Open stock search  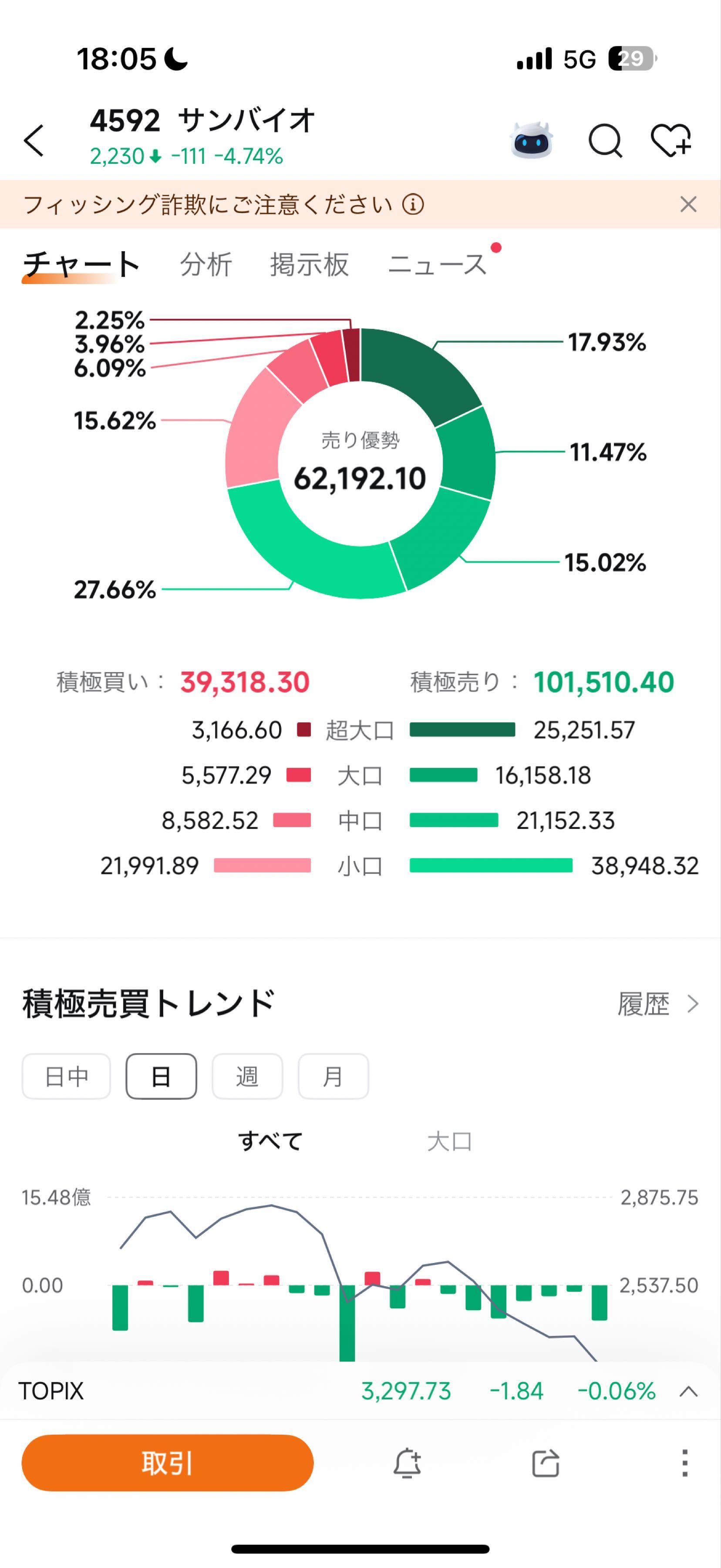pyautogui.click(x=605, y=141)
